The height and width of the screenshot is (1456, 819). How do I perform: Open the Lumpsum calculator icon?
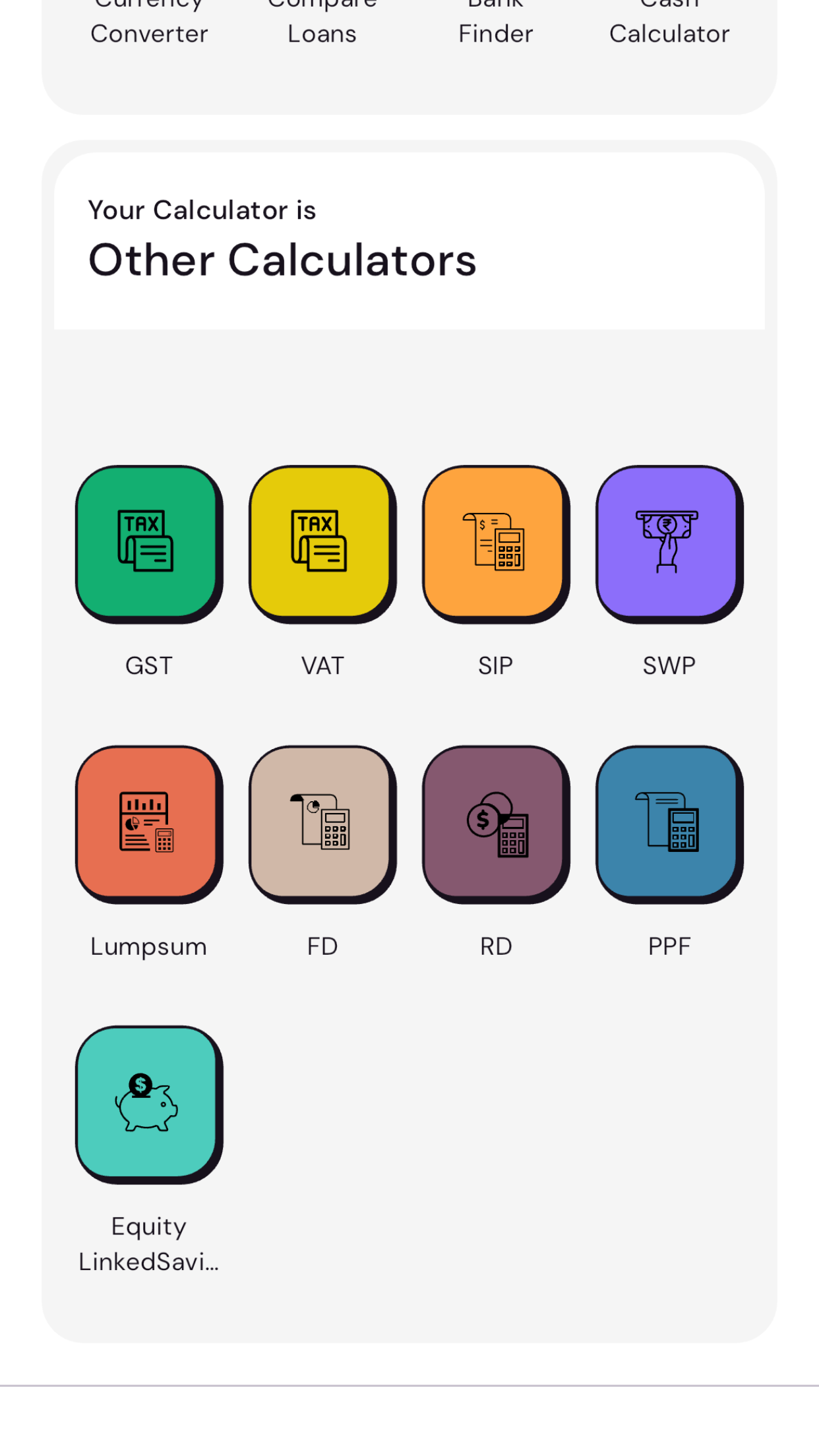coord(149,823)
